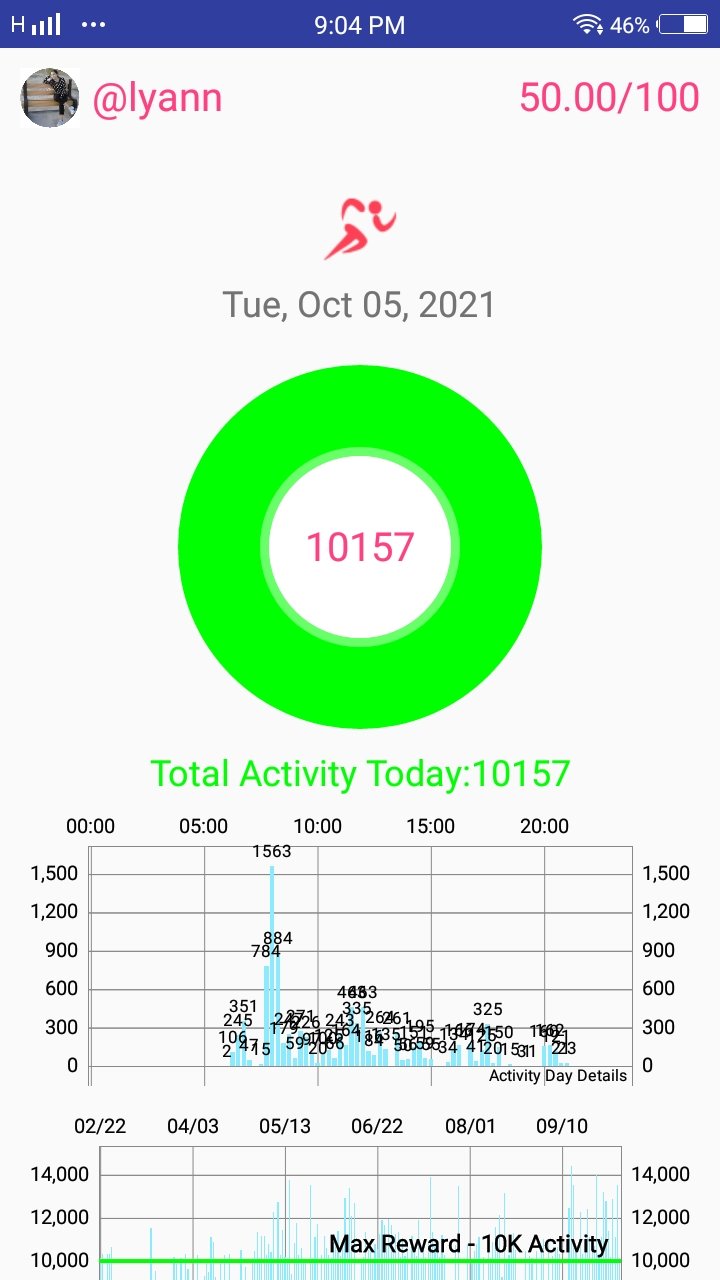The width and height of the screenshot is (720, 1280).
Task: Tap the running figure activity icon
Action: 360,229
